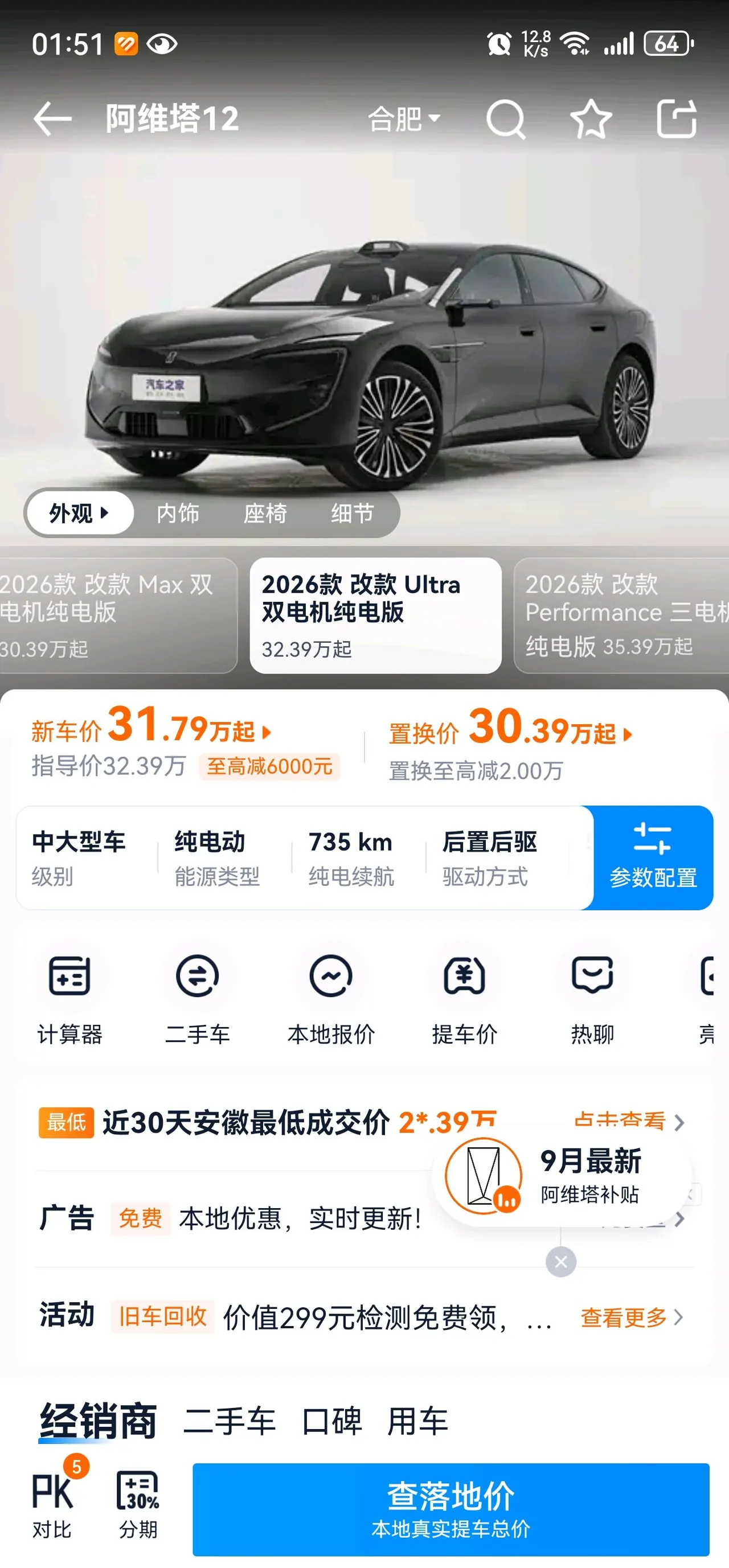Open search from the magnifier icon
729x1568 pixels.
506,118
